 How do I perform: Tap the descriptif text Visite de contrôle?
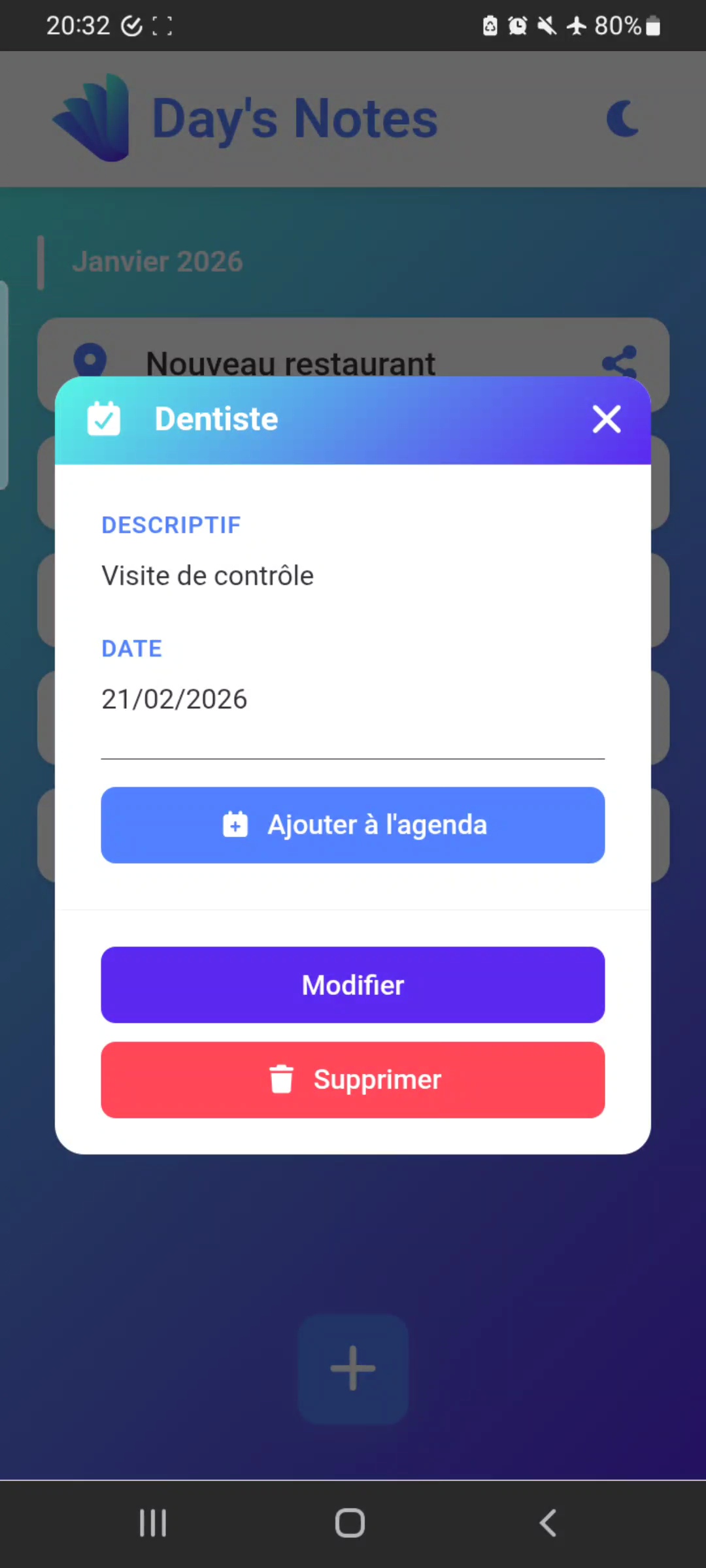(207, 576)
